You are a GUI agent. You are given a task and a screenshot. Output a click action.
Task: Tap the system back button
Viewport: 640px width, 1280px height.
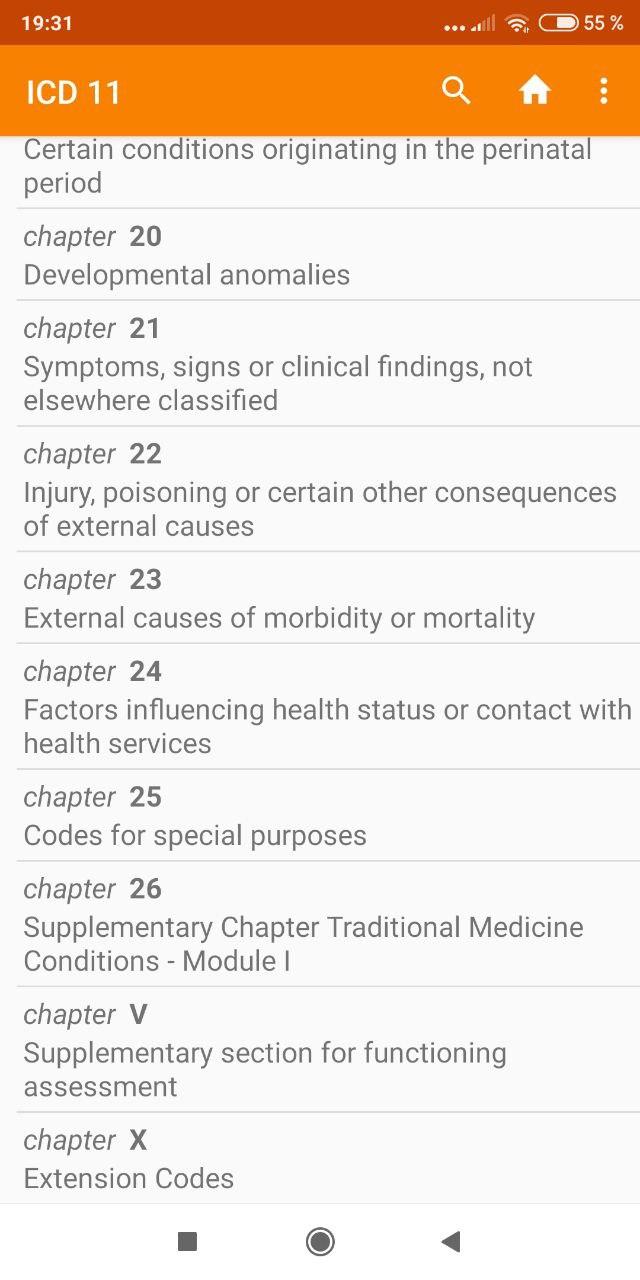(451, 1242)
